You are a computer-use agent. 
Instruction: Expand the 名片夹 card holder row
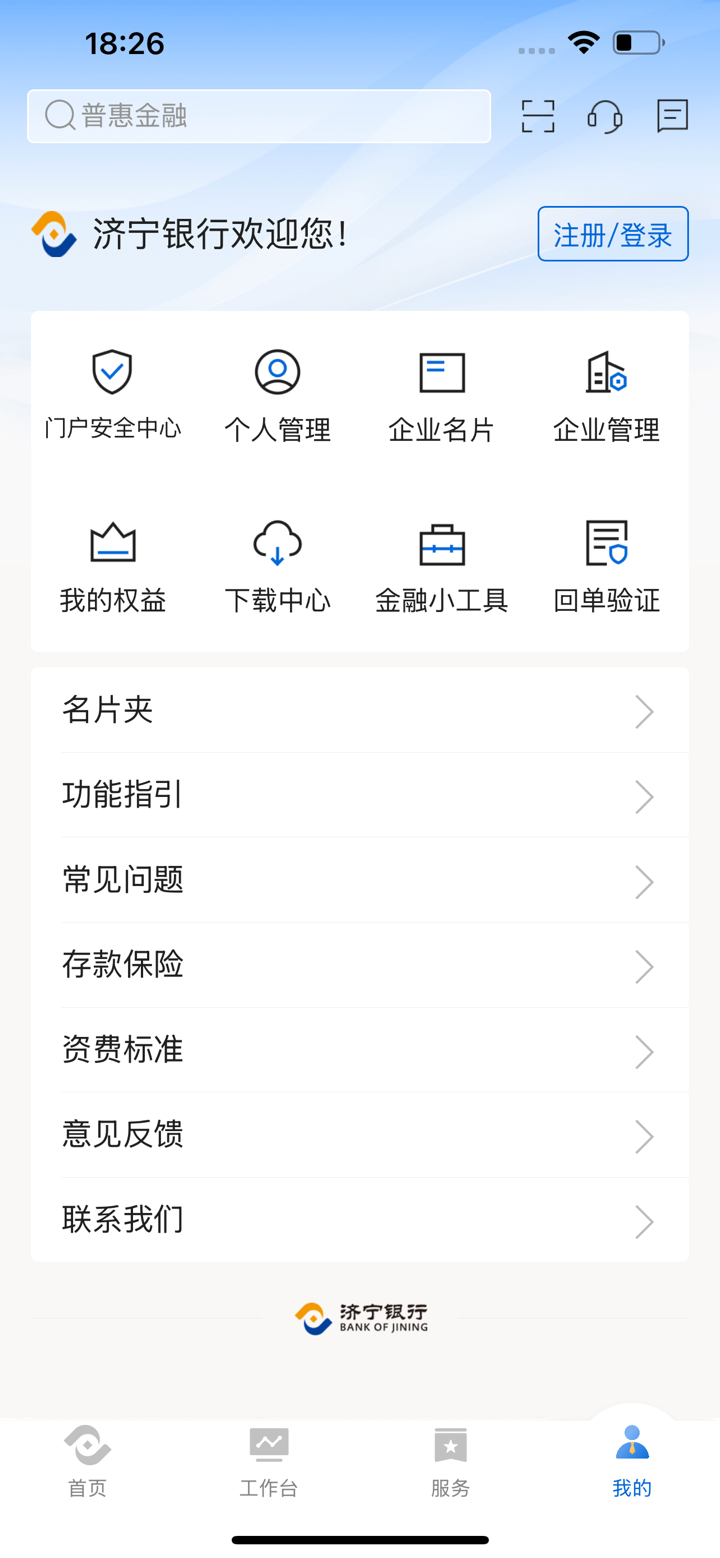tap(360, 710)
